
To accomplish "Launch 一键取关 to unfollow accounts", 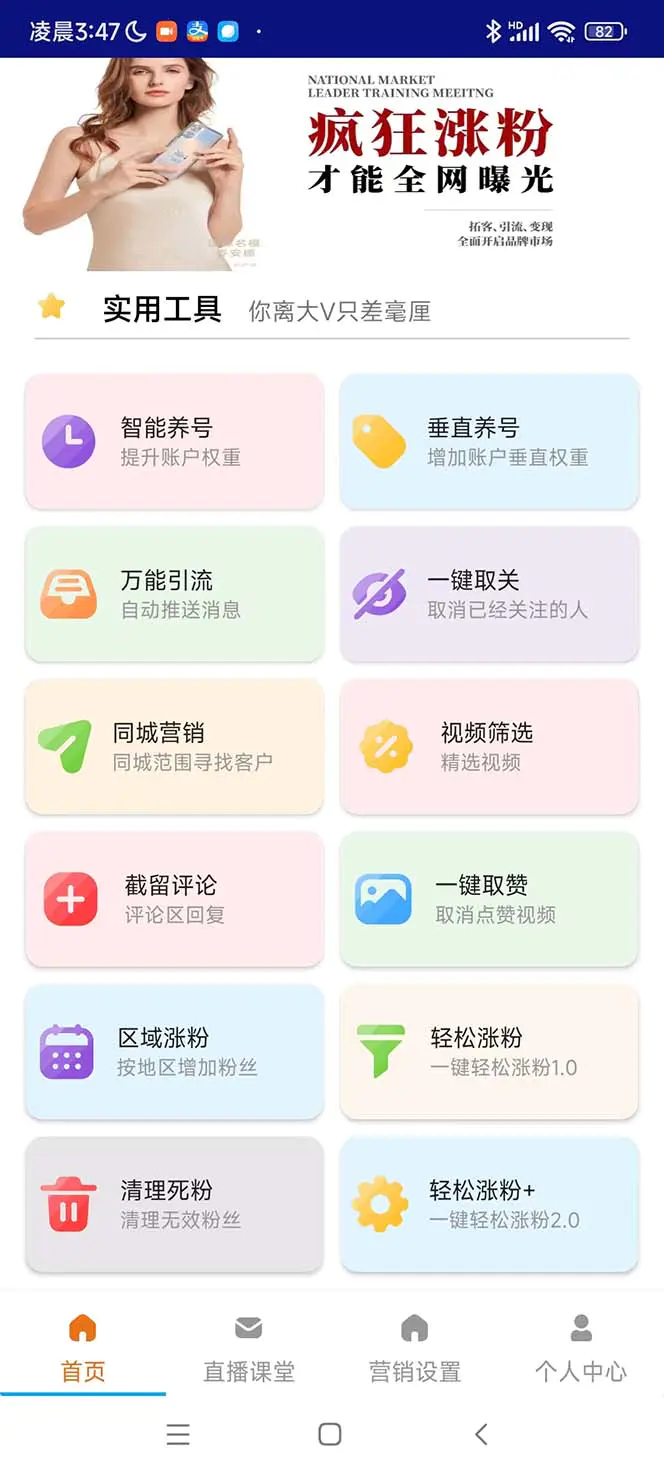I will 489,594.
